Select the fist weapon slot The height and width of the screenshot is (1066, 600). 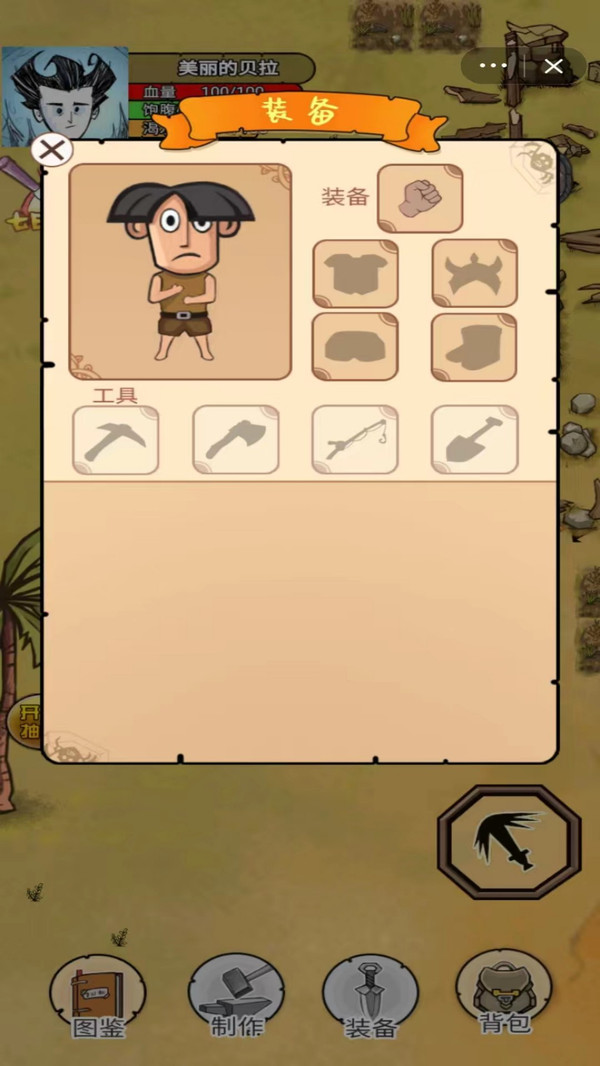pos(420,198)
